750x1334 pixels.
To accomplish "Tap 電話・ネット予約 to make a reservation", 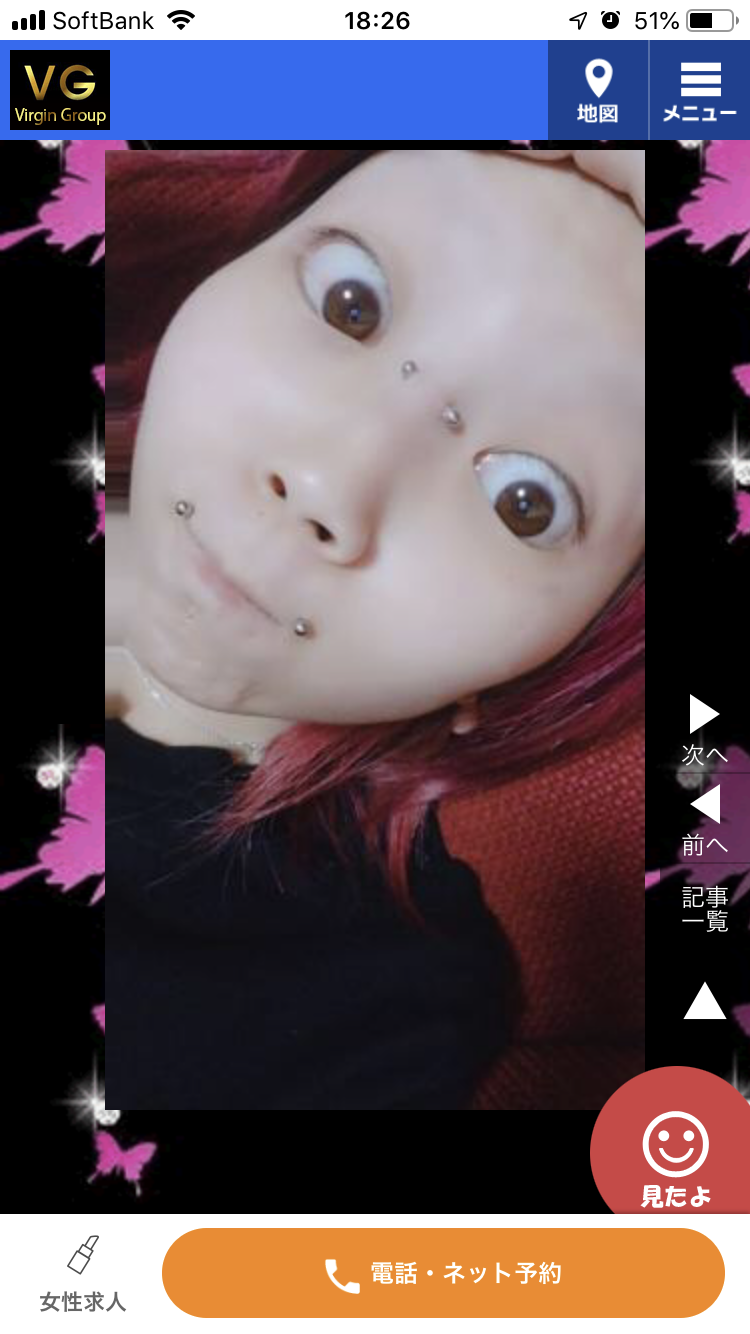I will click(x=443, y=1273).
